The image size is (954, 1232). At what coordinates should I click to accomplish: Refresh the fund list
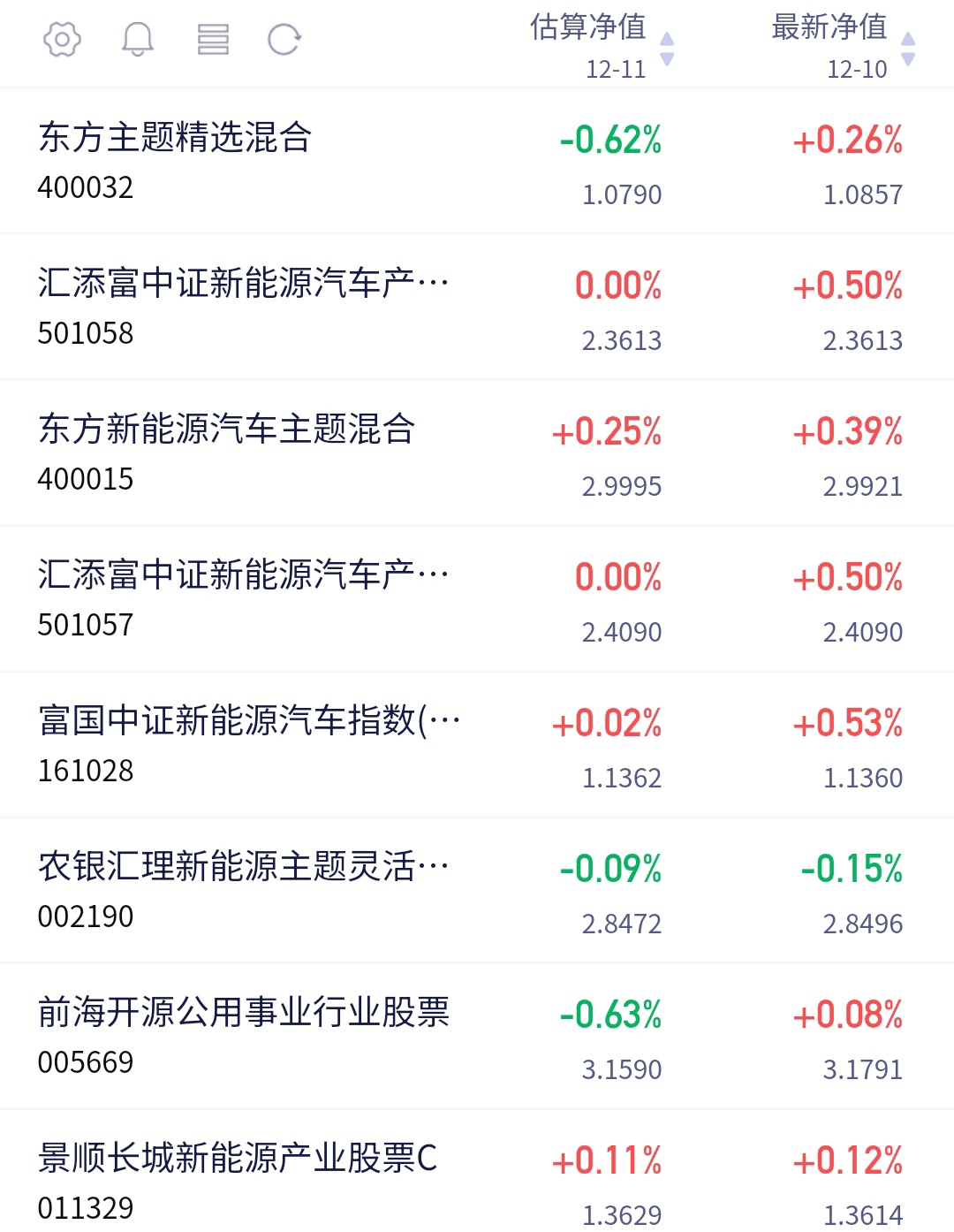coord(284,40)
